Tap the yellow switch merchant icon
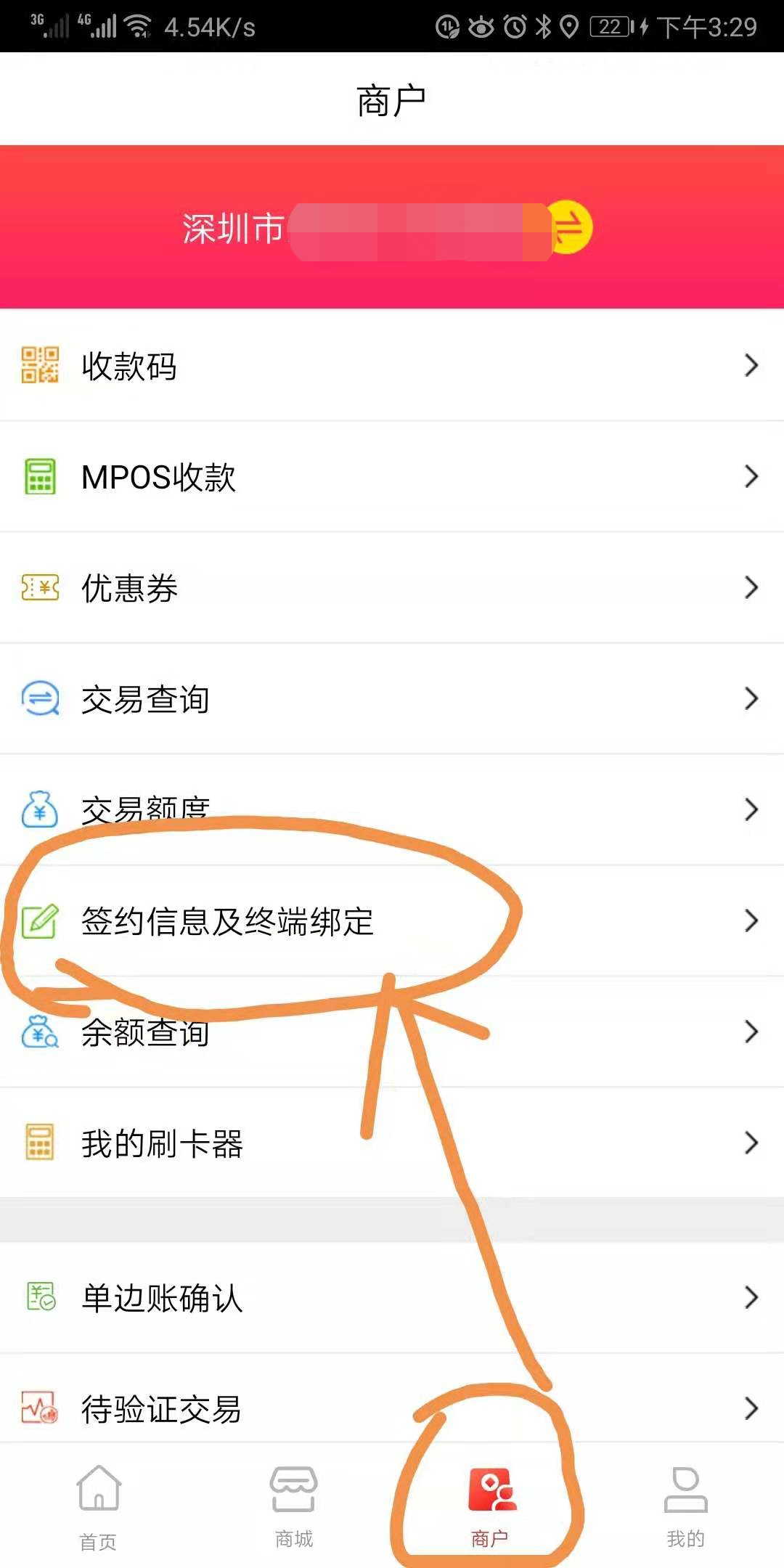Viewport: 784px width, 1568px height. [x=571, y=227]
